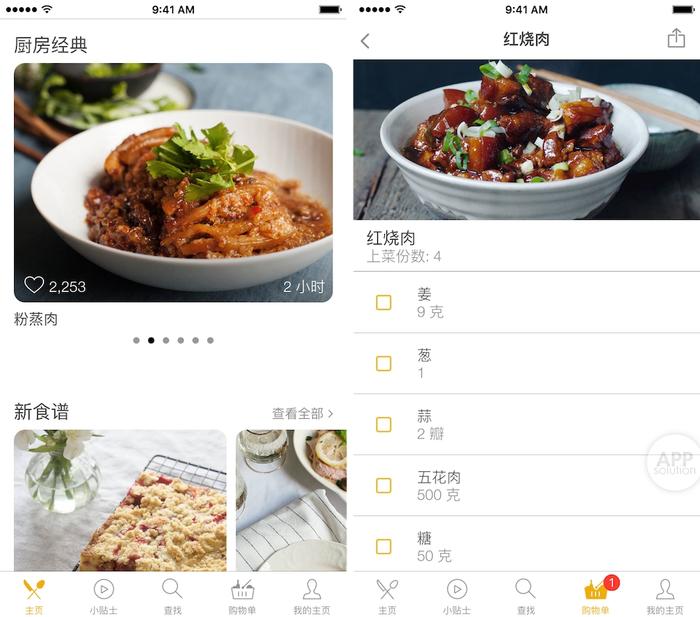
Task: Open the 查找 search tab on the 厨房经典 screen
Action: pyautogui.click(x=172, y=595)
